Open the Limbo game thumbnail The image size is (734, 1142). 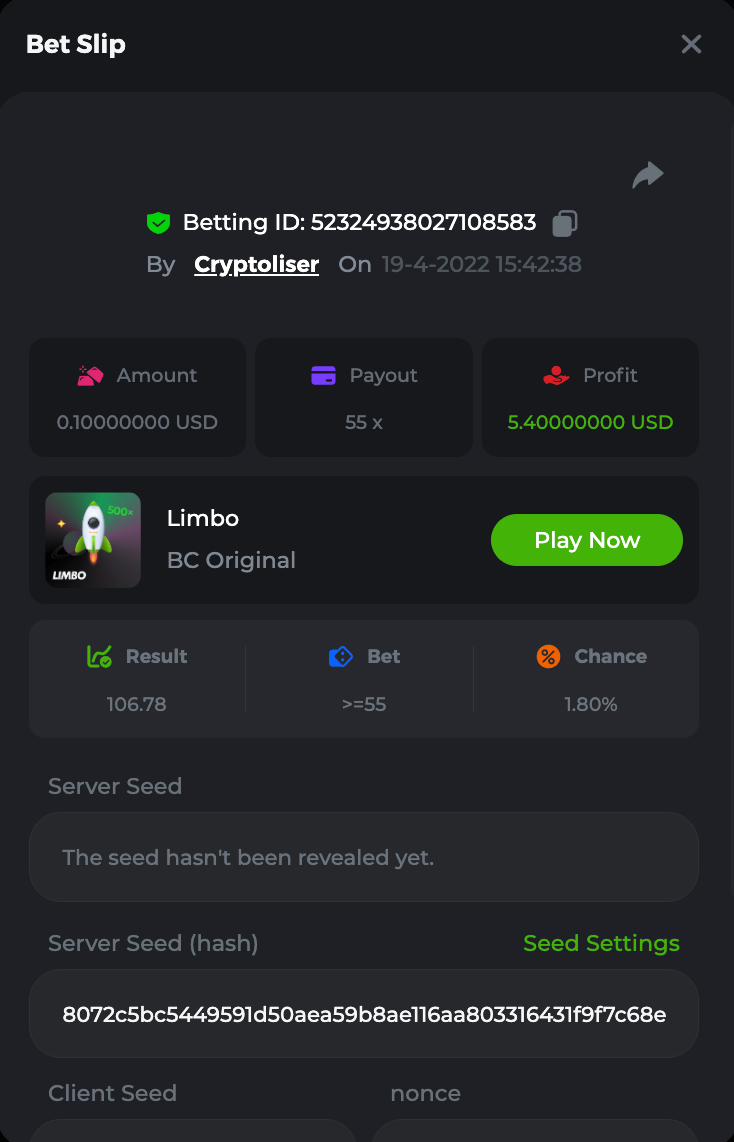coord(93,540)
